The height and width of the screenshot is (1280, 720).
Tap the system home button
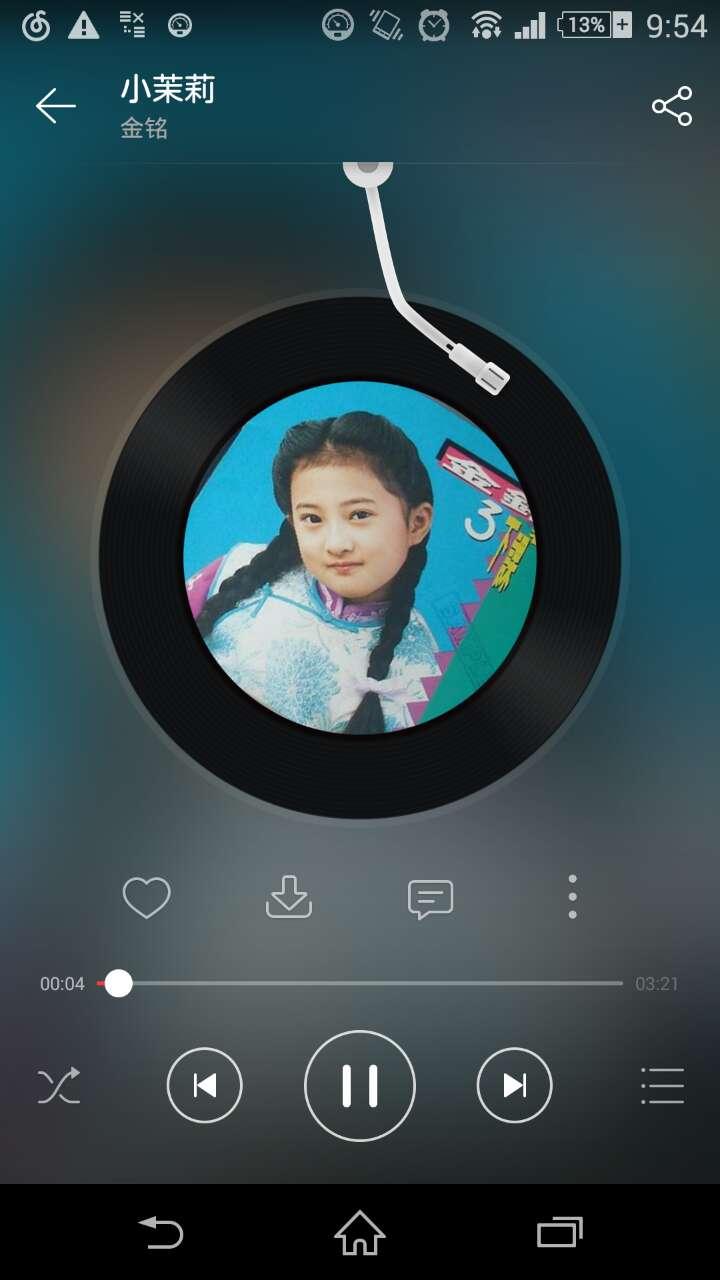pyautogui.click(x=360, y=1232)
